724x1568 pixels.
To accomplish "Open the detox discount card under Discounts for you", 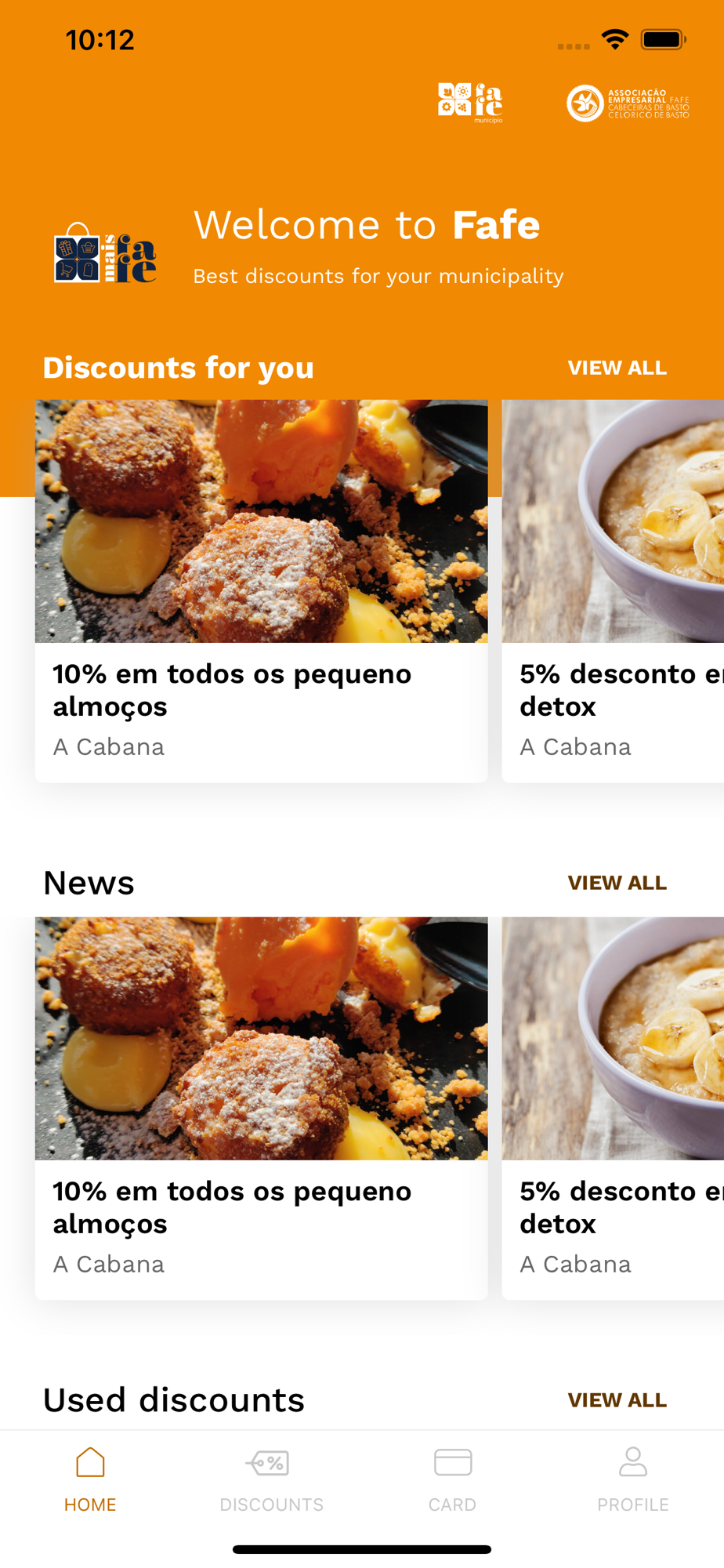I will tap(613, 590).
